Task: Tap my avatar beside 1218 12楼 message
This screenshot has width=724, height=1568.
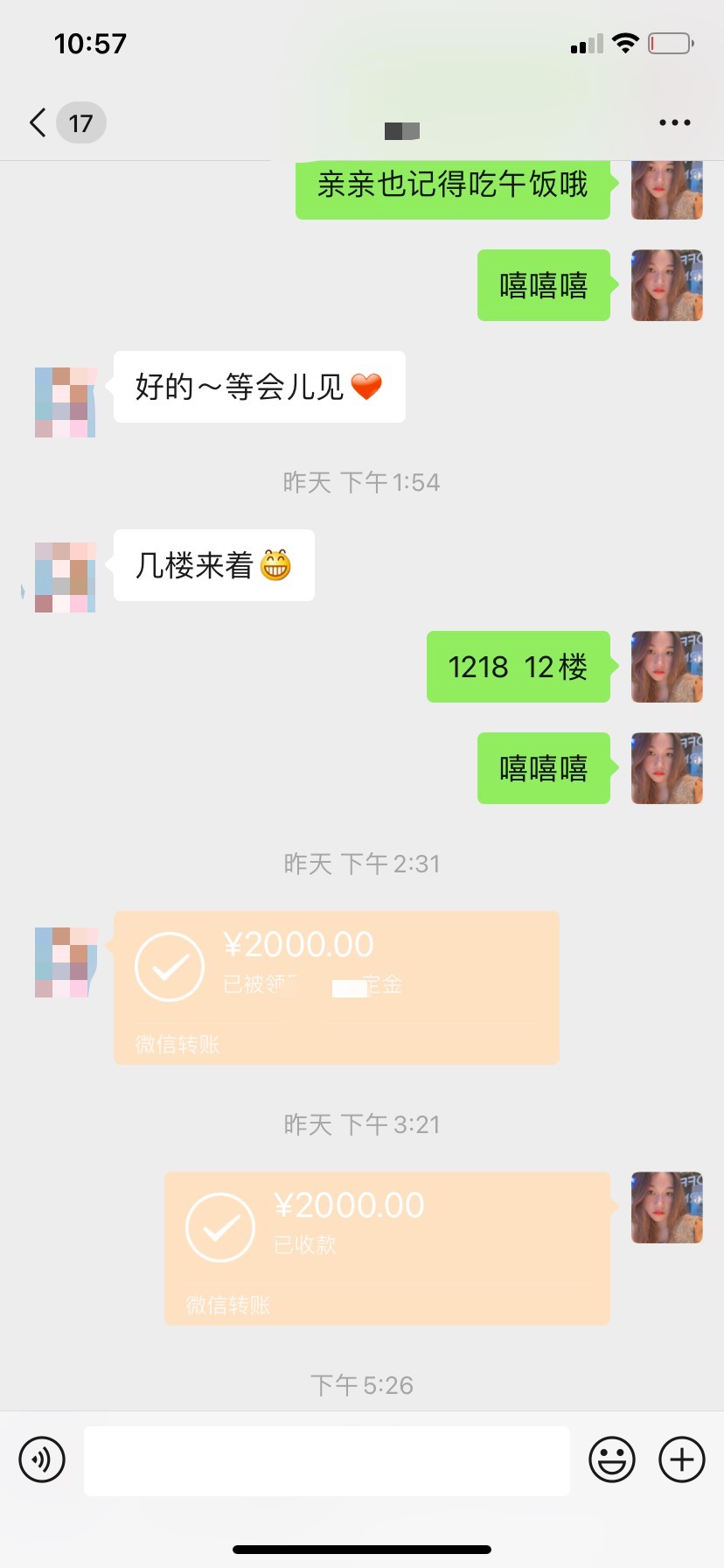Action: 666,667
